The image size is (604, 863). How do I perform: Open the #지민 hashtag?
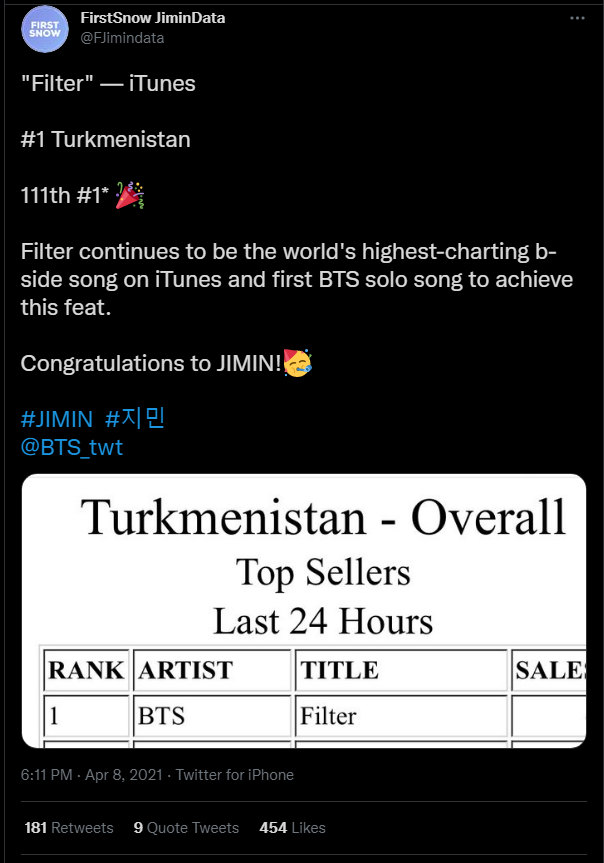[134, 419]
